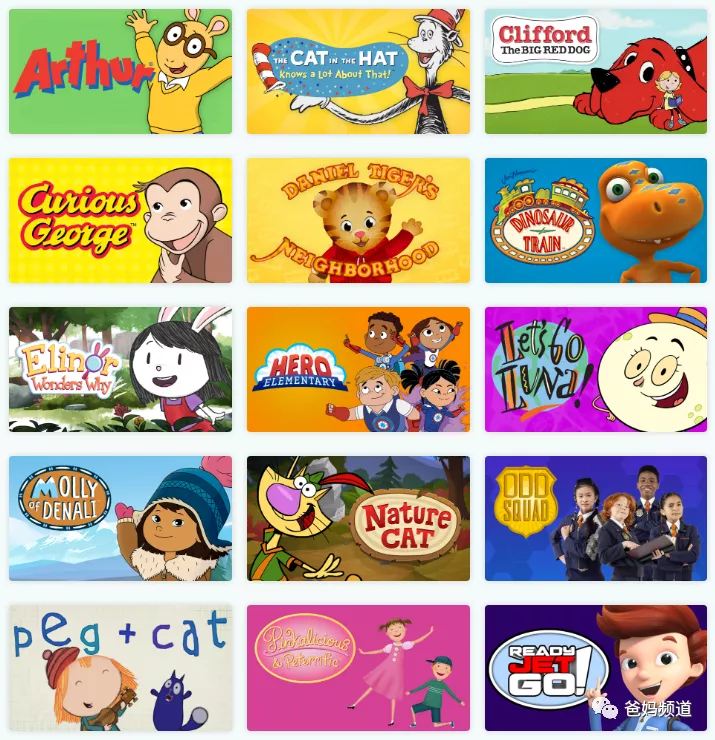
Task: Select the Dinosaur Train show
Action: [596, 220]
